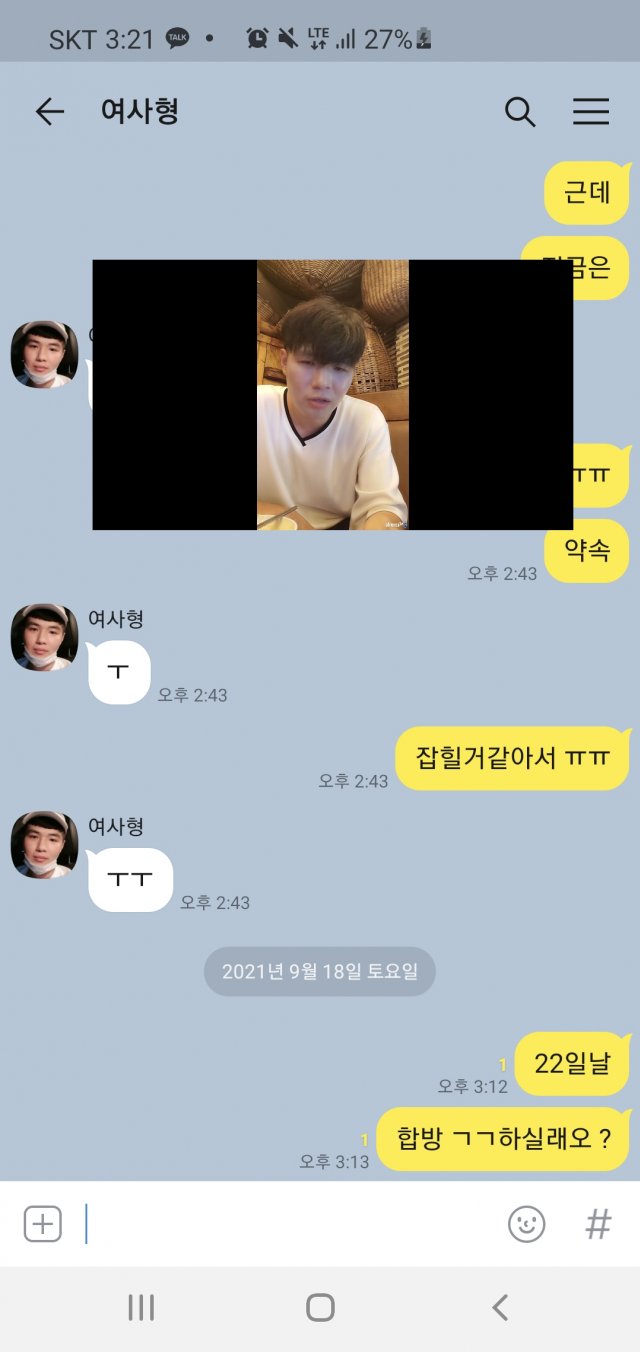Open the Android recent apps
640x1352 pixels.
click(x=141, y=1307)
